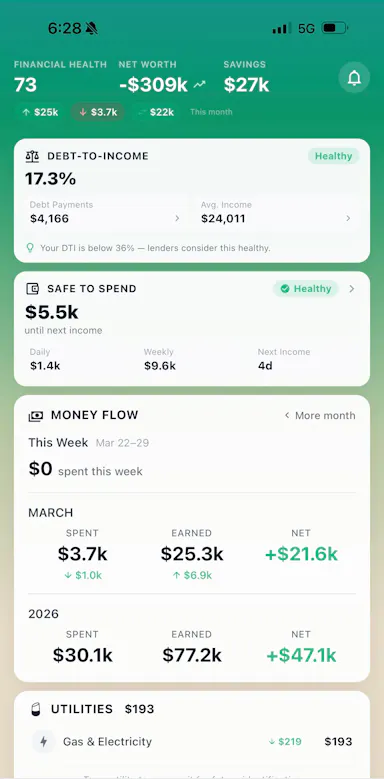Open the notifications bell
384x779 pixels.
354,78
